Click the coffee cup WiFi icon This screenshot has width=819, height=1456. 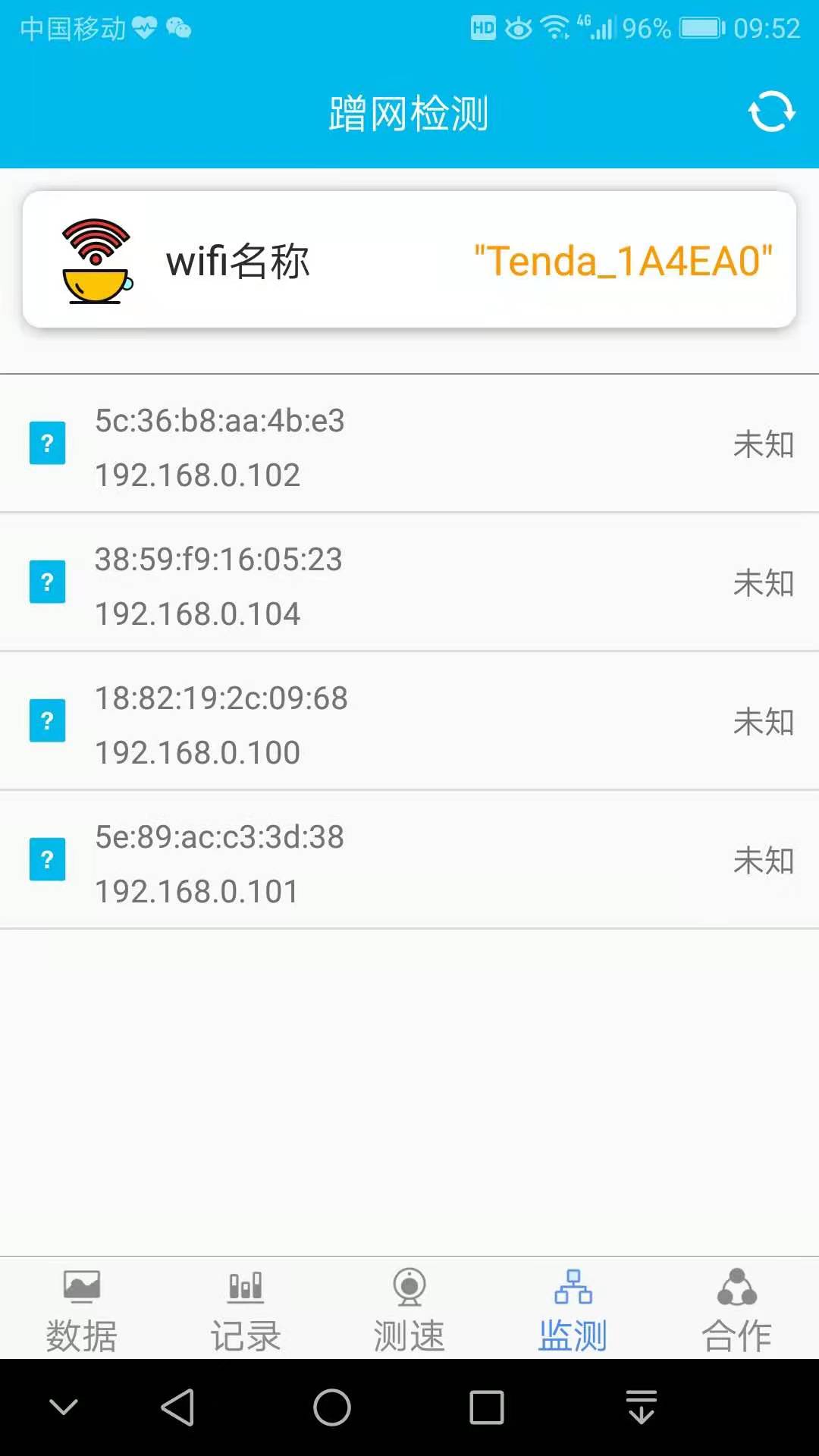[x=96, y=258]
